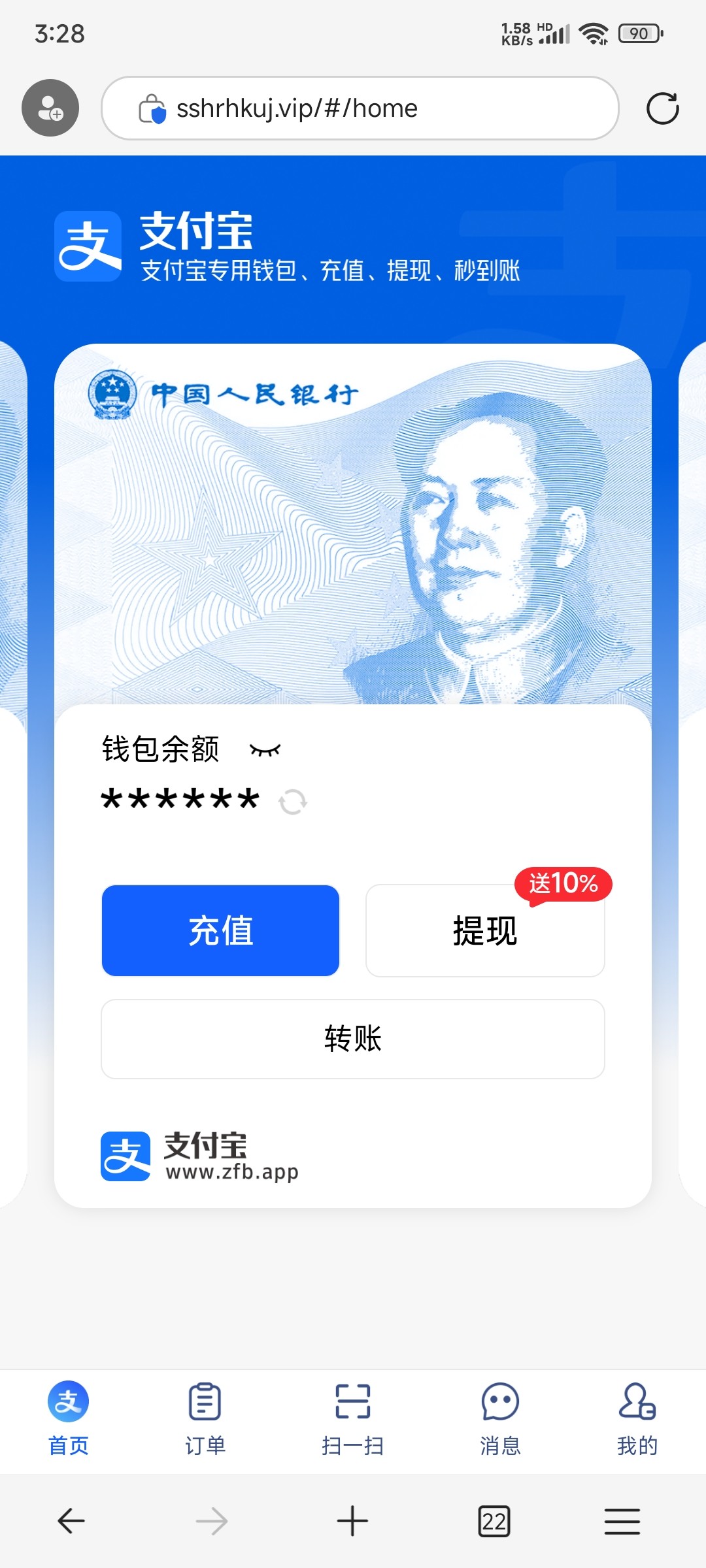The height and width of the screenshot is (1568, 706).
Task: Open the 转账 transfer option
Action: (x=353, y=1039)
